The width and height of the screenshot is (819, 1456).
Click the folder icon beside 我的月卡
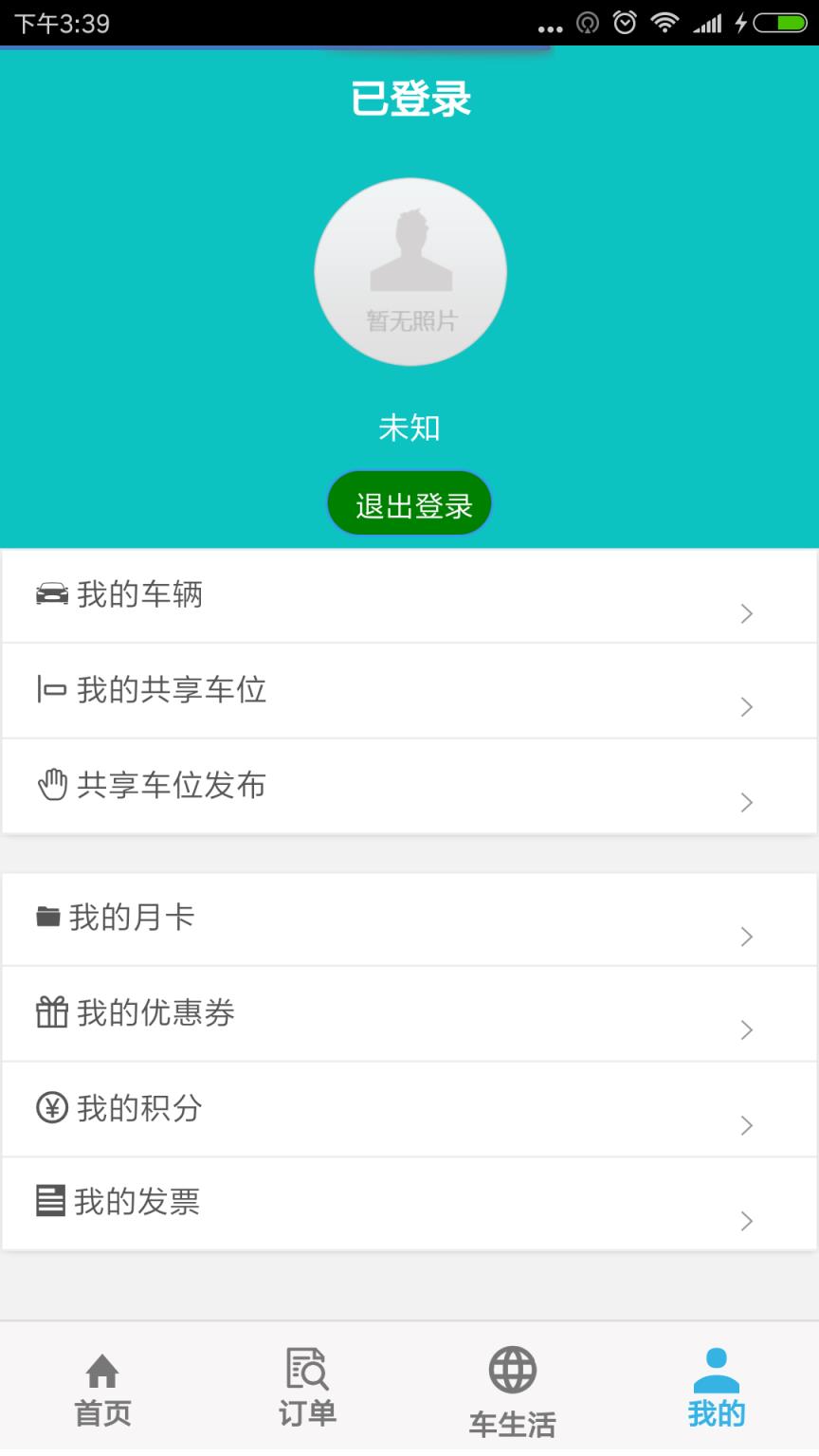[51, 917]
